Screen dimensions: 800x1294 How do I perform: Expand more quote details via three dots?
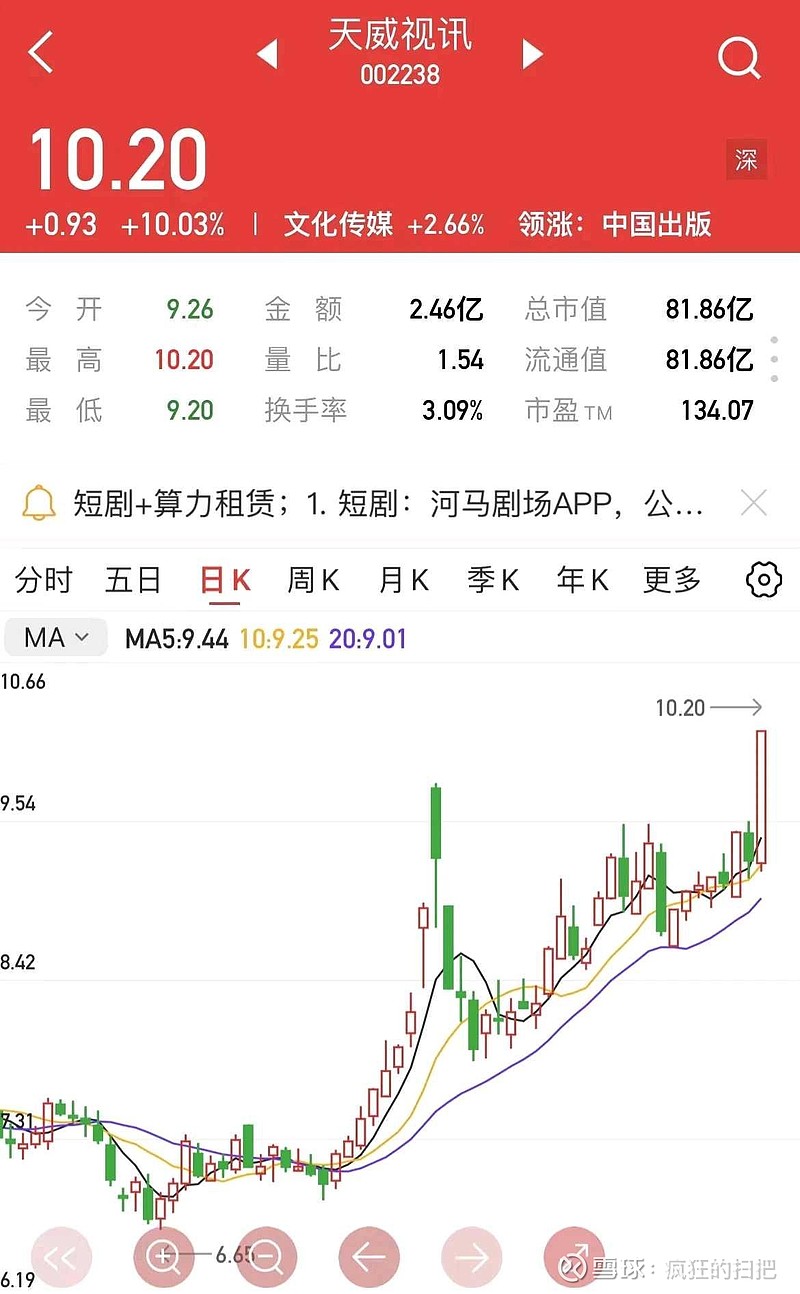[774, 359]
